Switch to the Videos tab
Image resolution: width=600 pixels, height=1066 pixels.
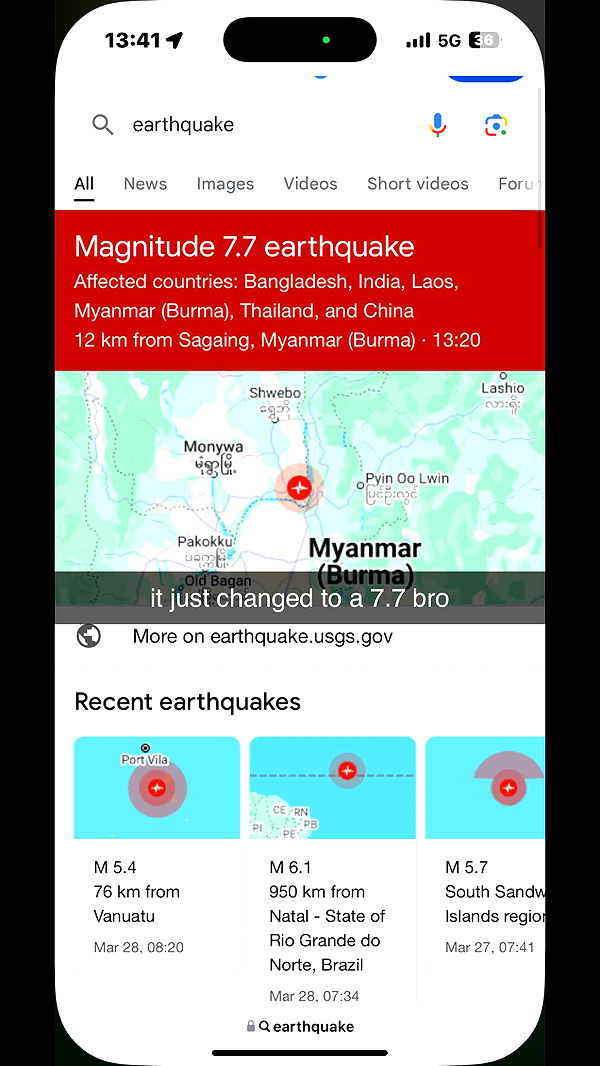click(310, 184)
